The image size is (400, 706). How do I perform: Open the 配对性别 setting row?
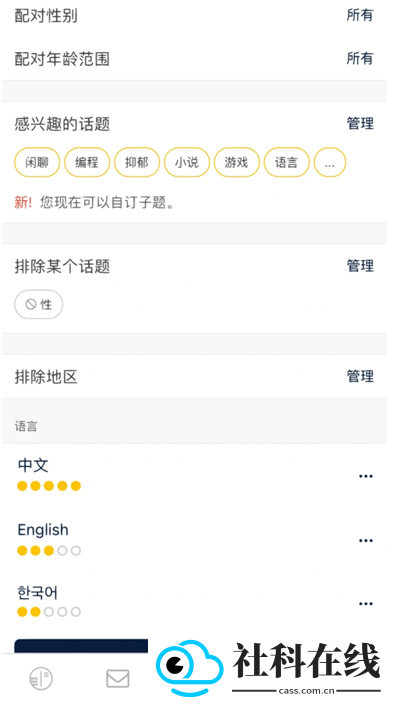tap(194, 16)
